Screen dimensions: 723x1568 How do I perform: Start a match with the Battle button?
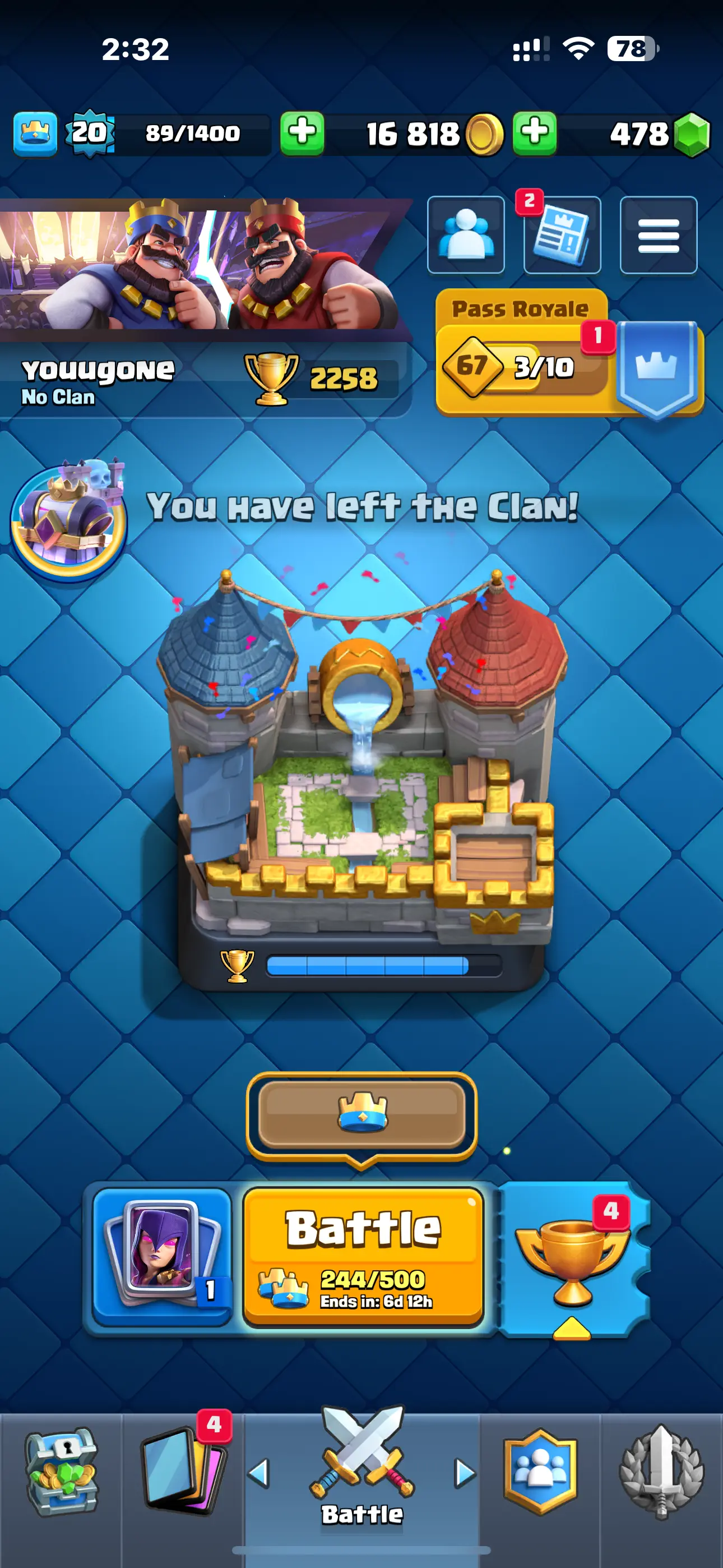(363, 1255)
